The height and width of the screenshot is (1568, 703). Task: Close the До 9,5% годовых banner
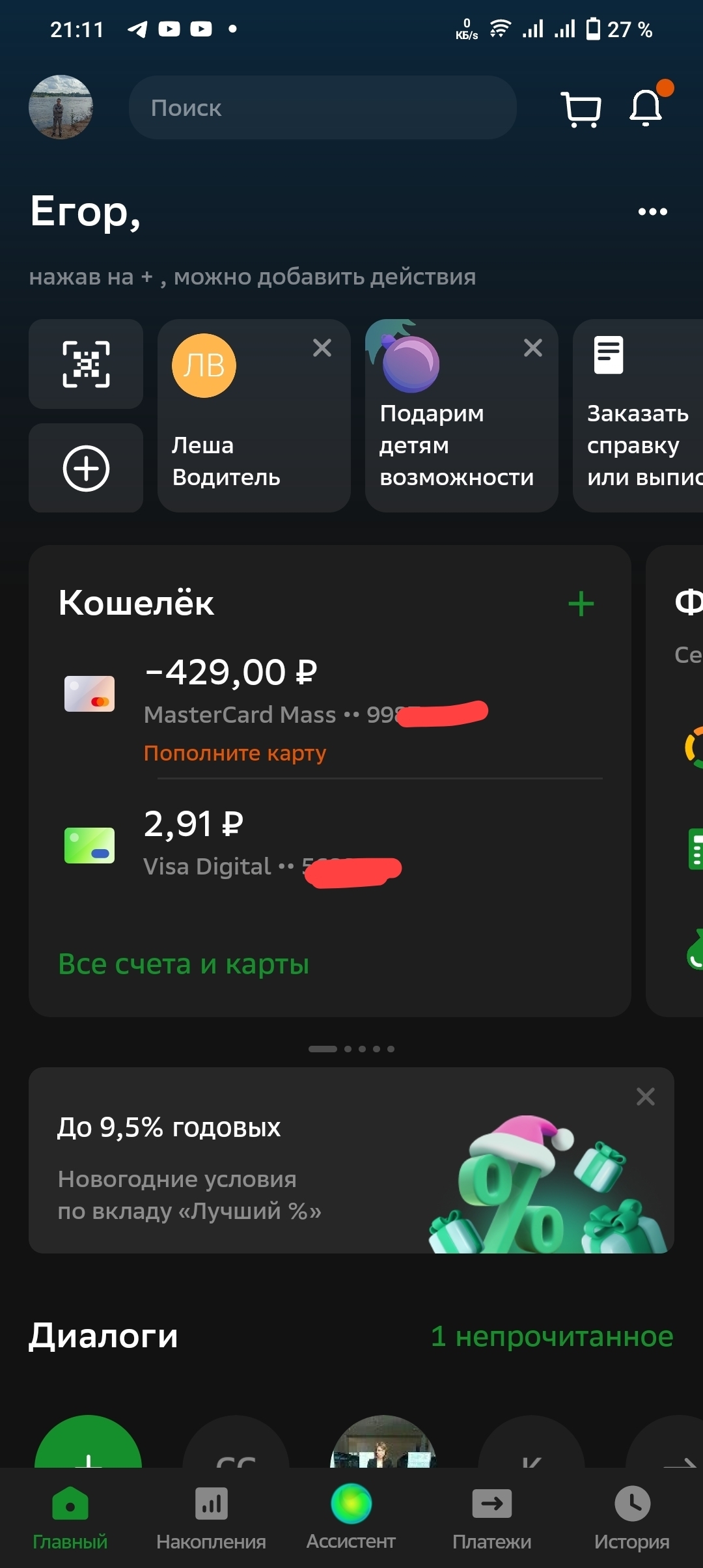[x=646, y=1097]
